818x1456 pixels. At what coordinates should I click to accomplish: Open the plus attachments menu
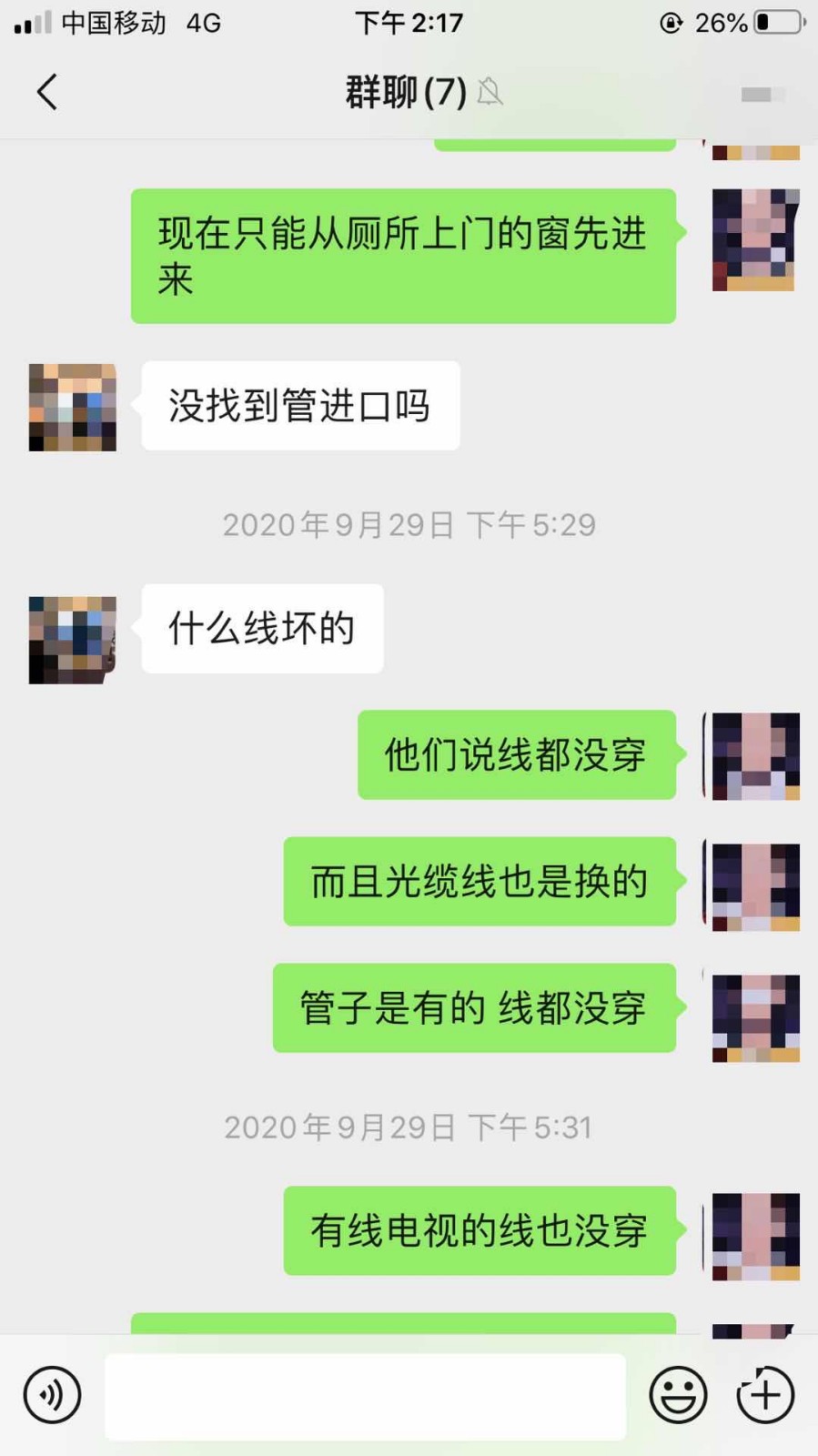tap(765, 1394)
